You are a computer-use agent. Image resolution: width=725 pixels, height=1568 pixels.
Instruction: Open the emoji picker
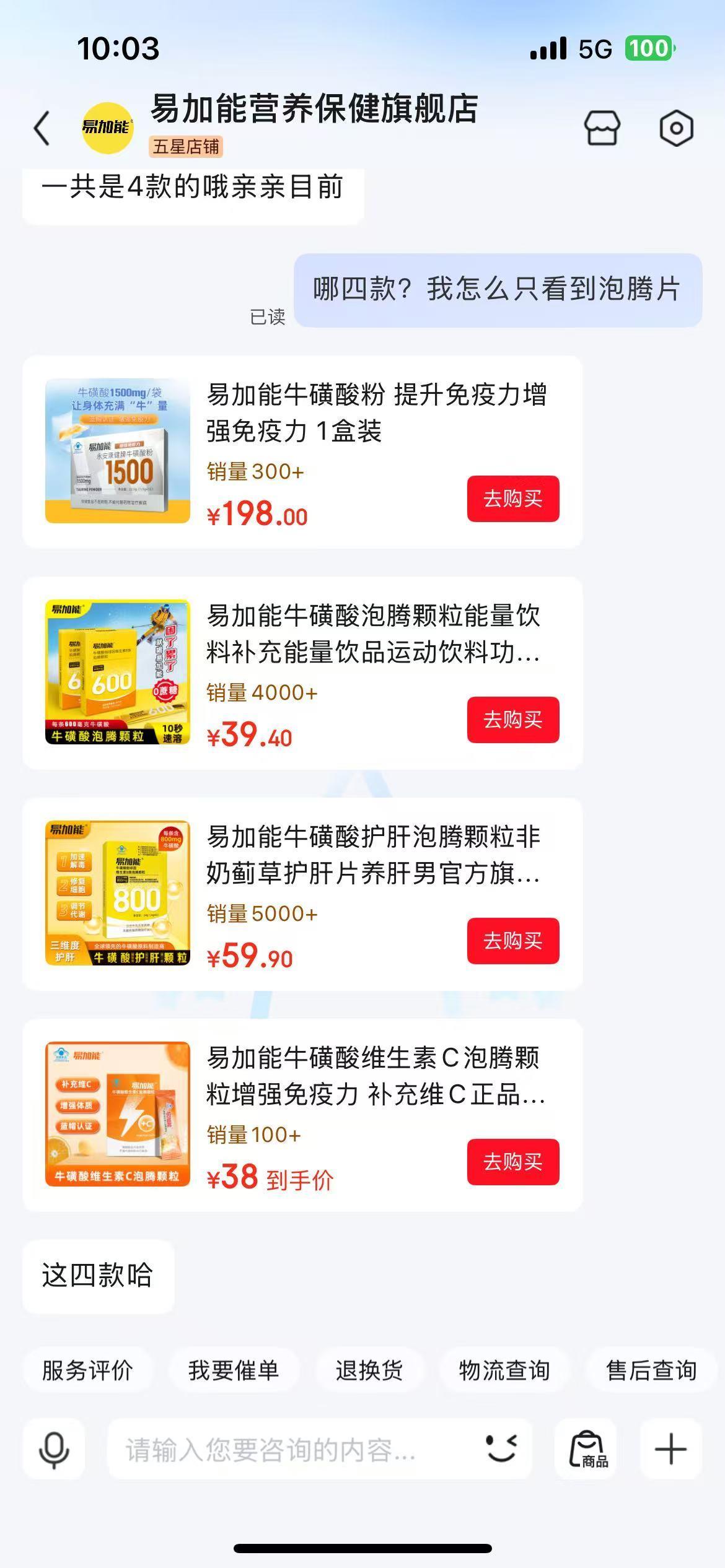point(501,1450)
